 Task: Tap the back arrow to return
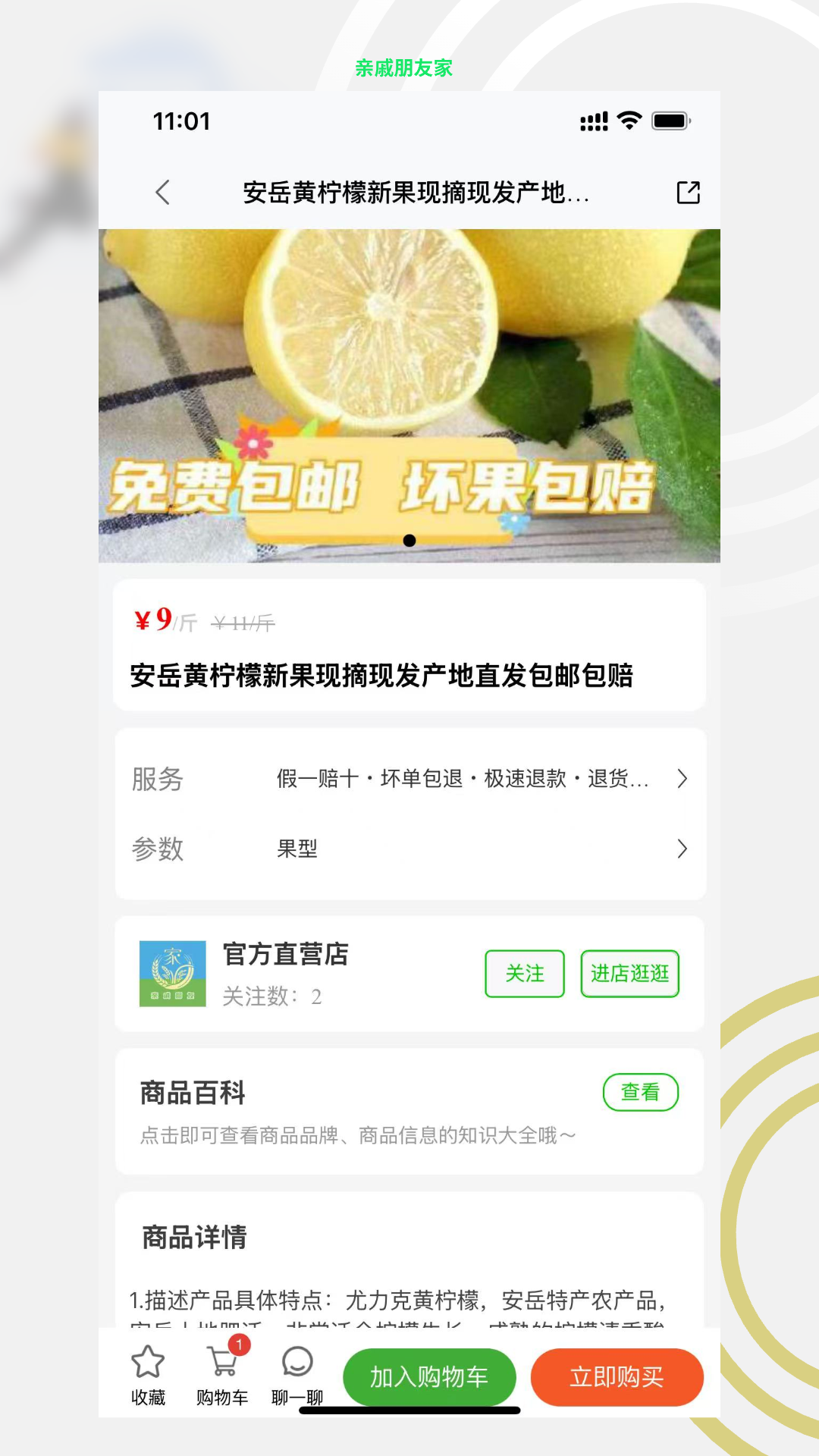[162, 193]
